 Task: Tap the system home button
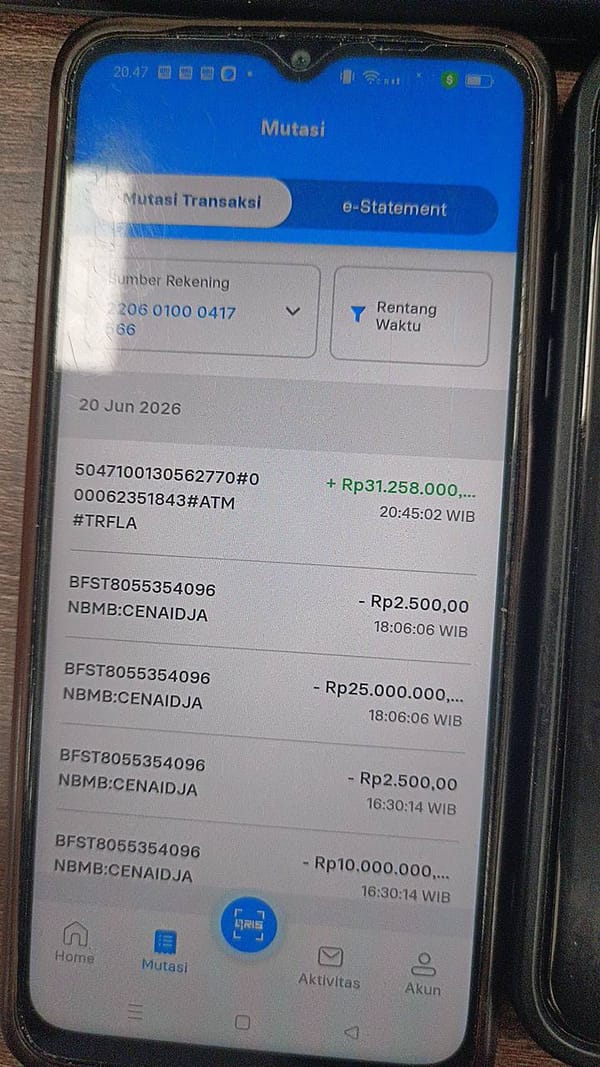pyautogui.click(x=242, y=1022)
